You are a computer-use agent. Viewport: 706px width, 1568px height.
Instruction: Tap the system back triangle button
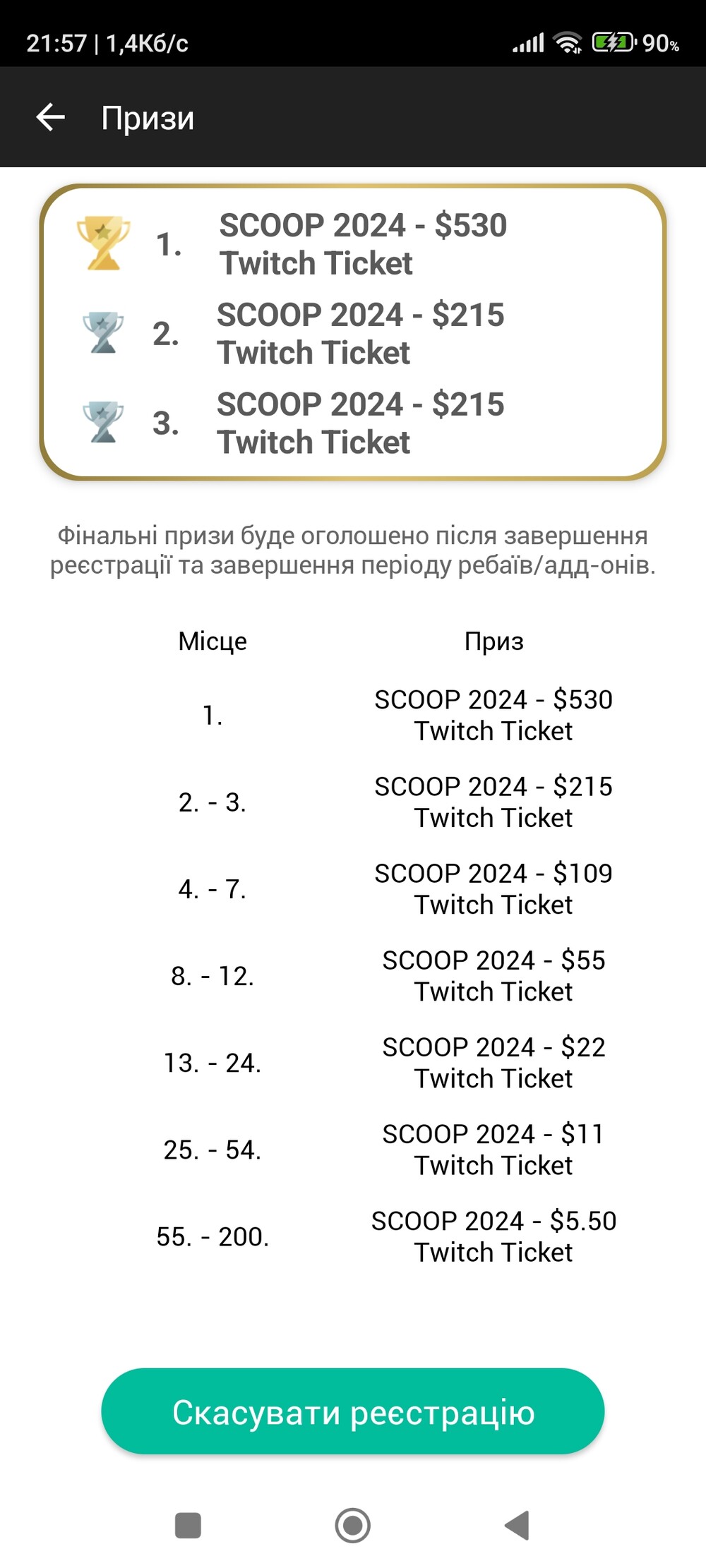click(x=517, y=1526)
